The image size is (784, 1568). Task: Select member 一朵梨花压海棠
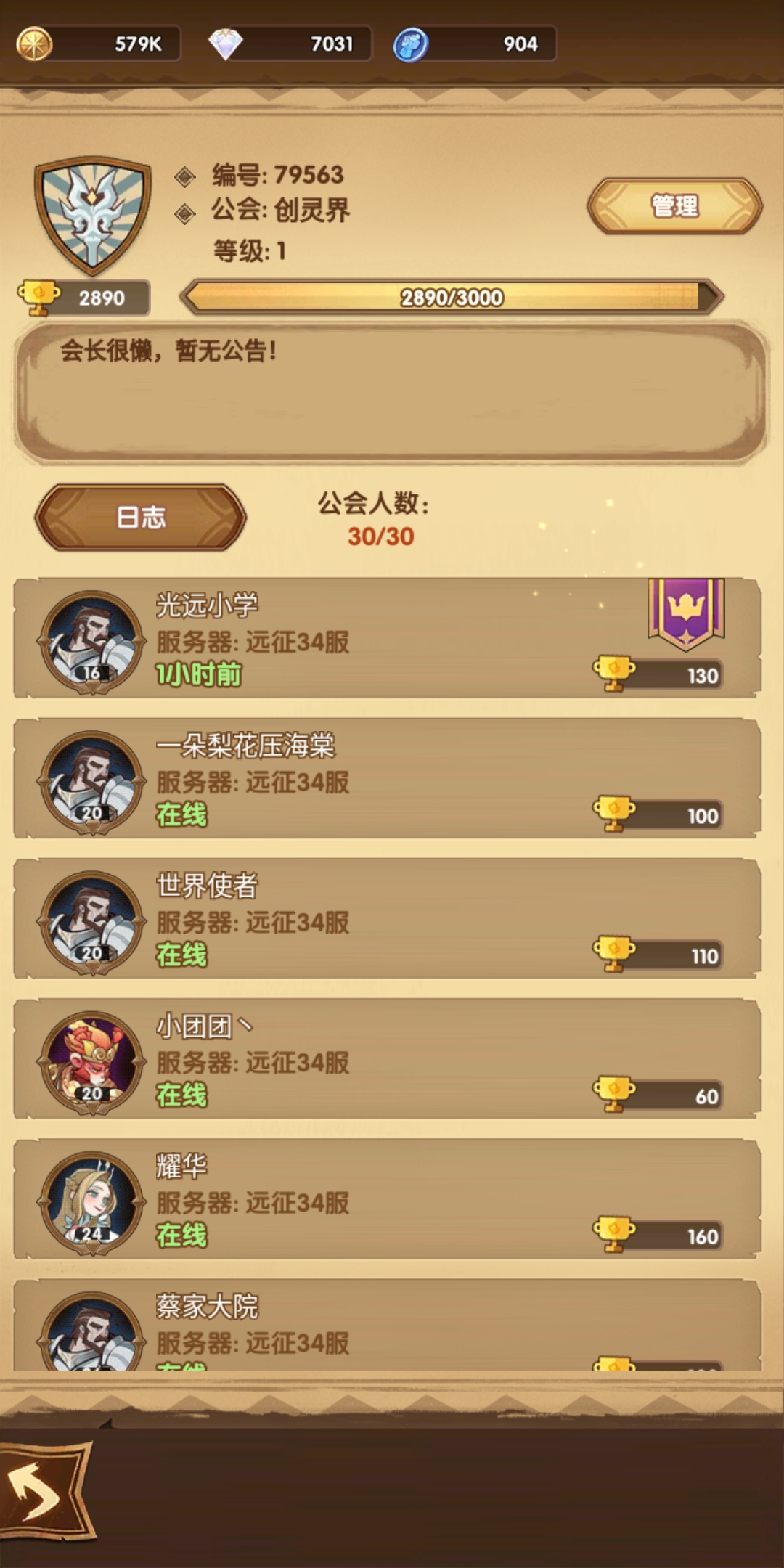pos(386,779)
